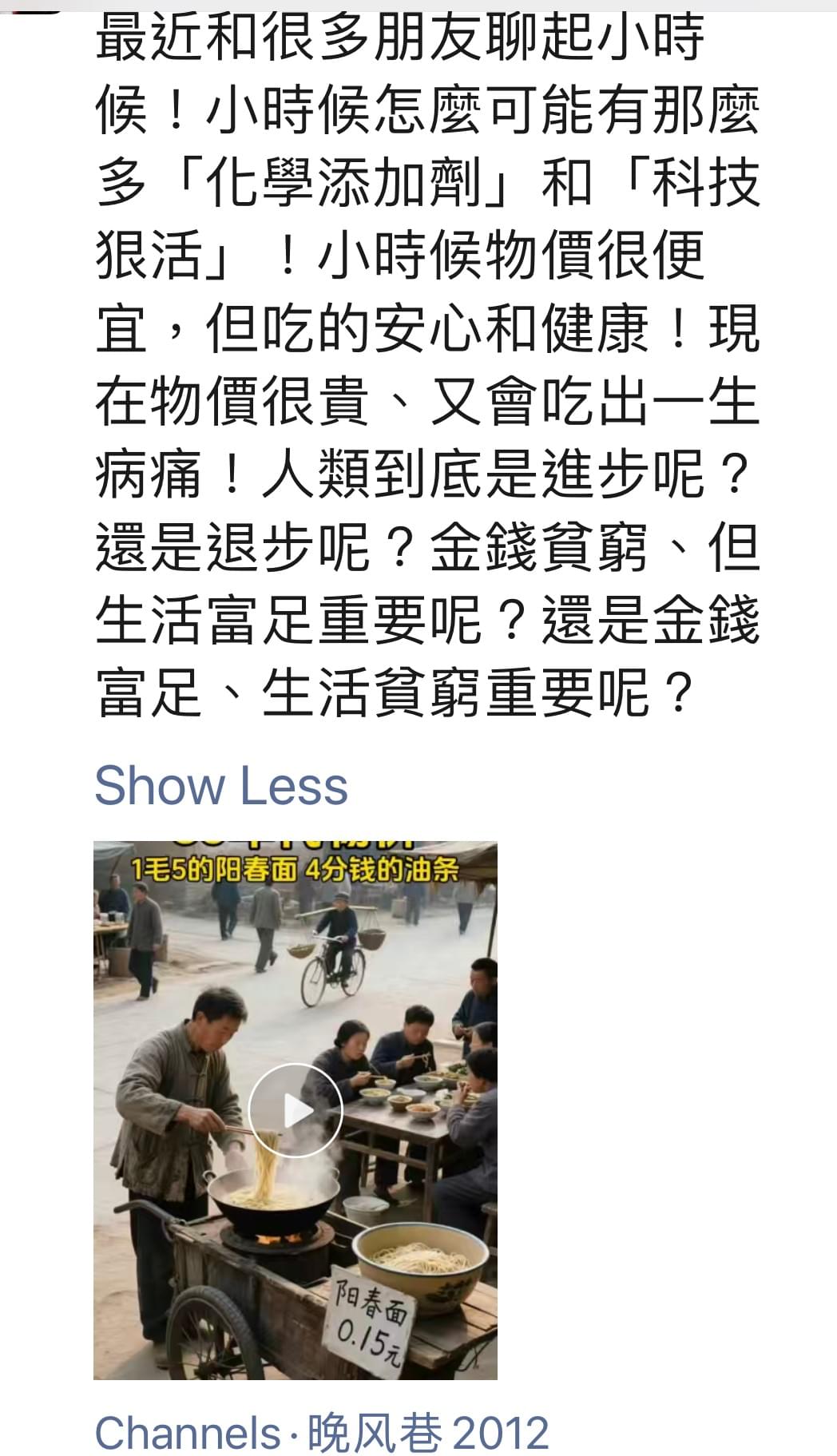
Task: Collapse the post with Show Less
Action: [x=221, y=785]
